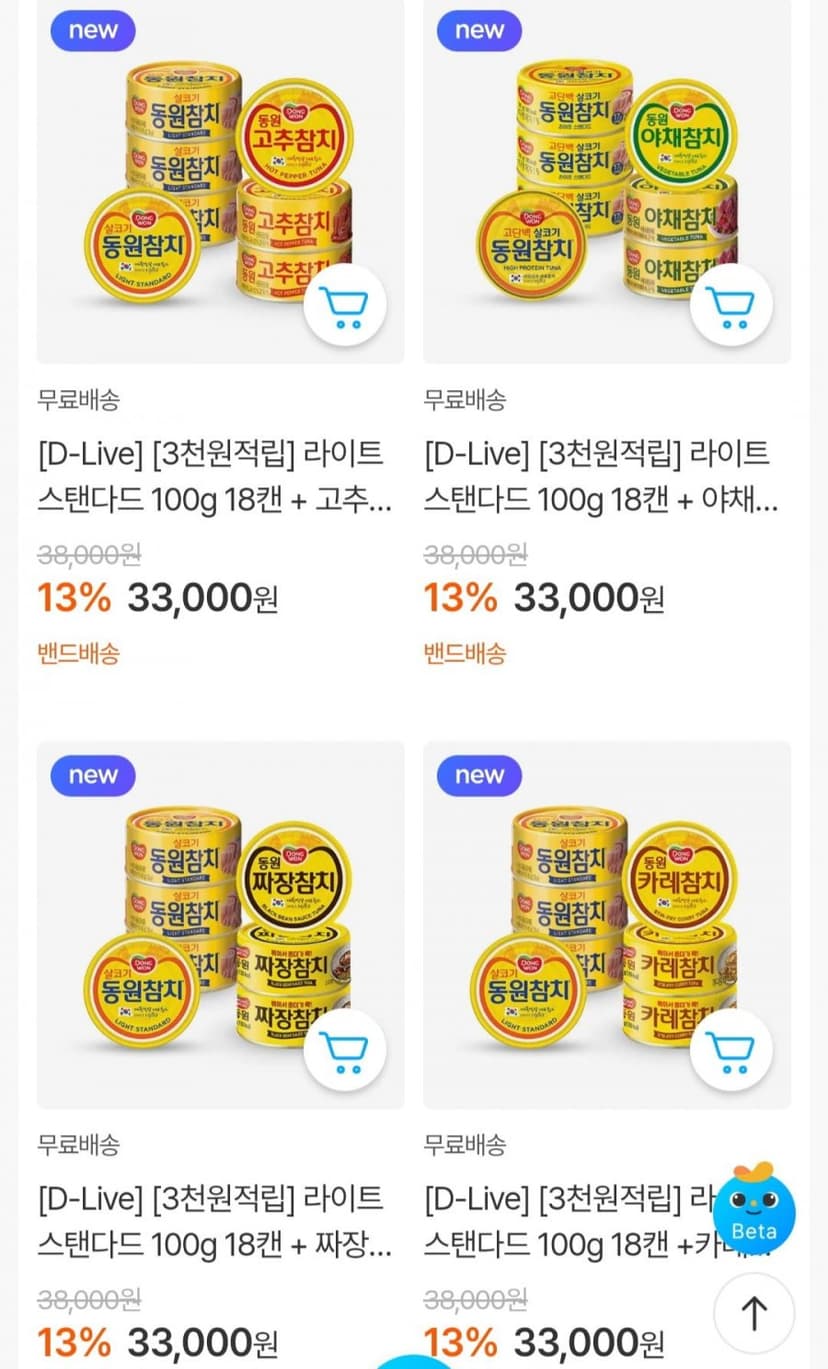Image resolution: width=828 pixels, height=1369 pixels.
Task: Add the 고추참치 bundle to cart
Action: click(344, 304)
